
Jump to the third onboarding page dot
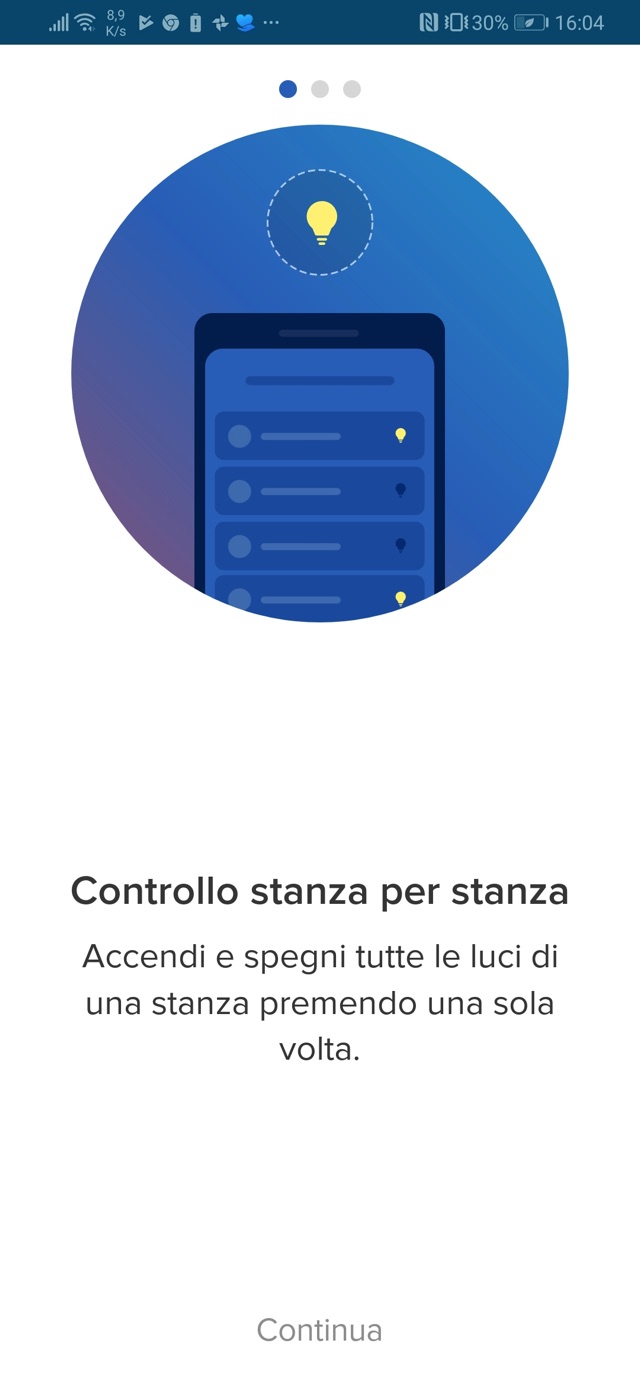(x=352, y=89)
